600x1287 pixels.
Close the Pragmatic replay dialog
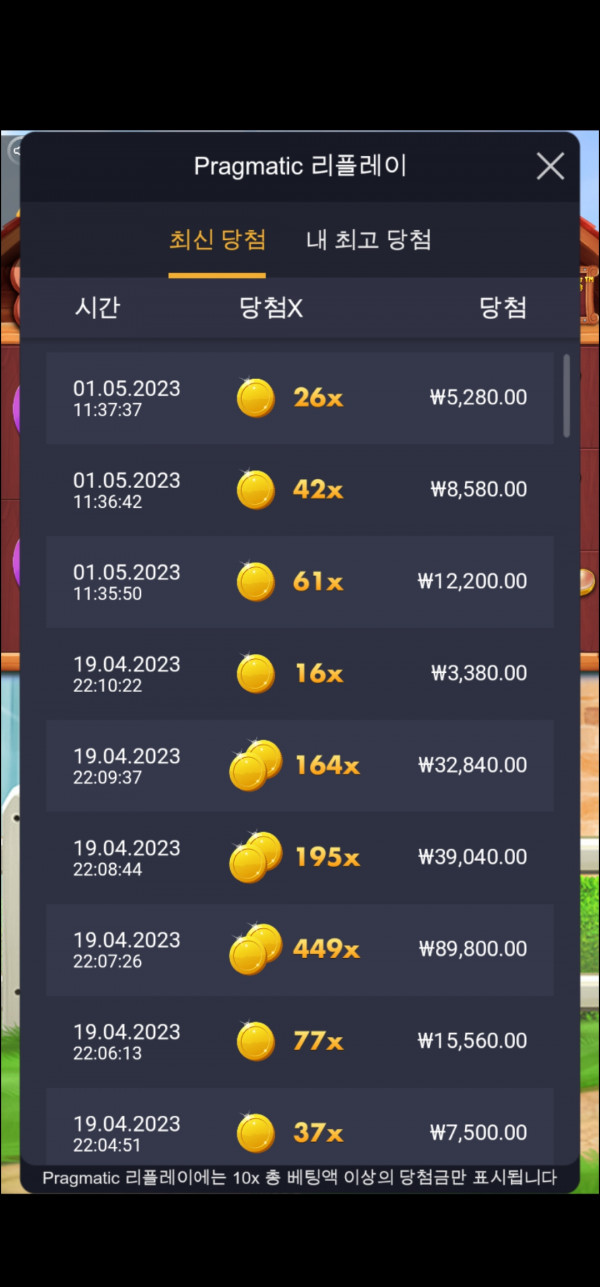[x=550, y=166]
